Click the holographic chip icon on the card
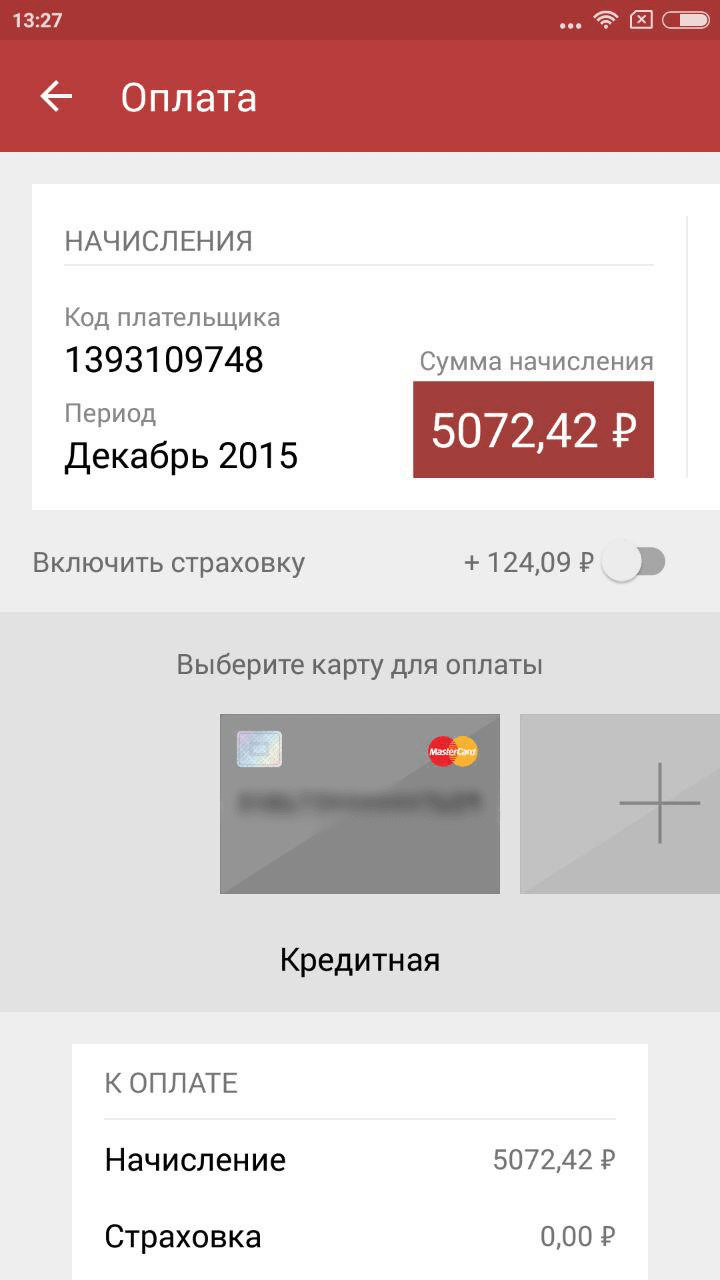This screenshot has width=720, height=1280. click(258, 749)
